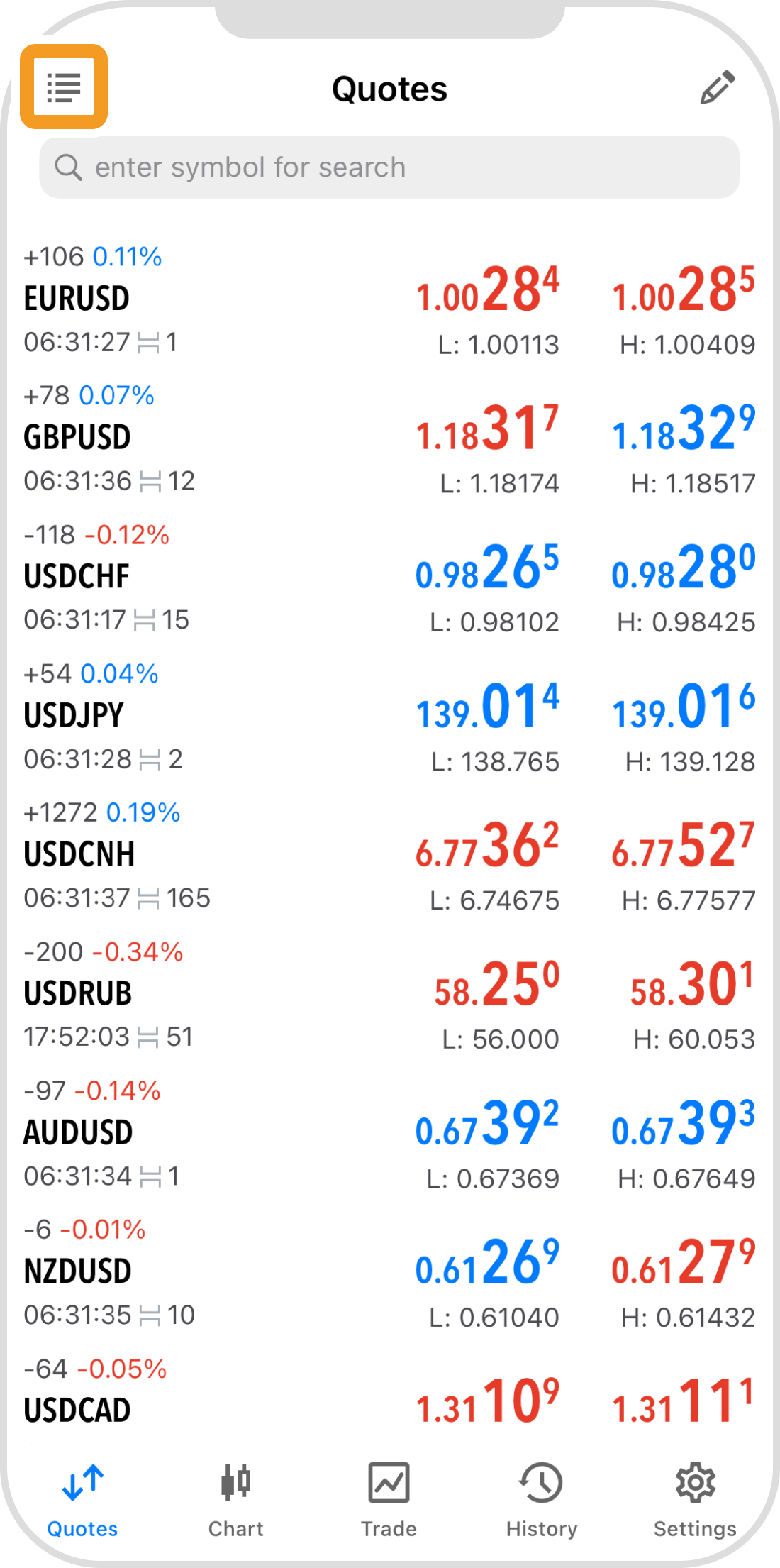Go to the History tab
This screenshot has height=1568, width=780.
(x=542, y=1499)
